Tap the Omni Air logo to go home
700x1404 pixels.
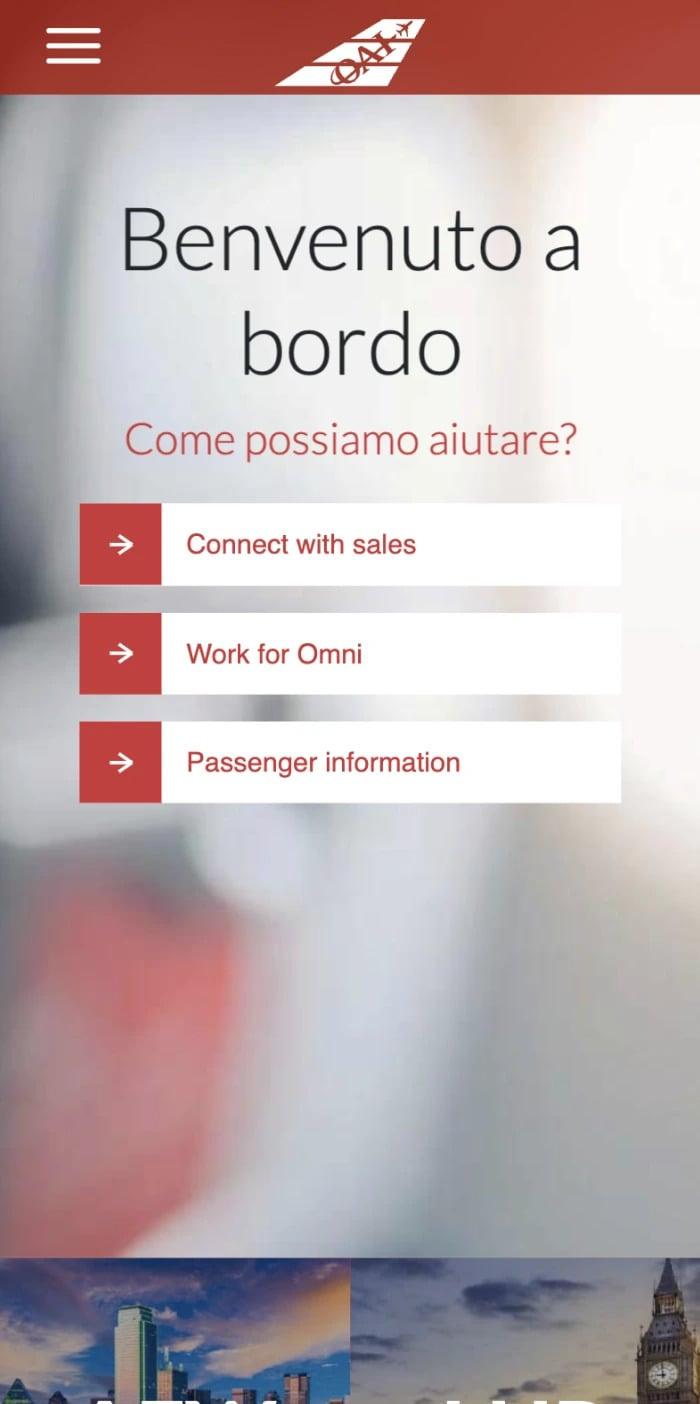350,52
